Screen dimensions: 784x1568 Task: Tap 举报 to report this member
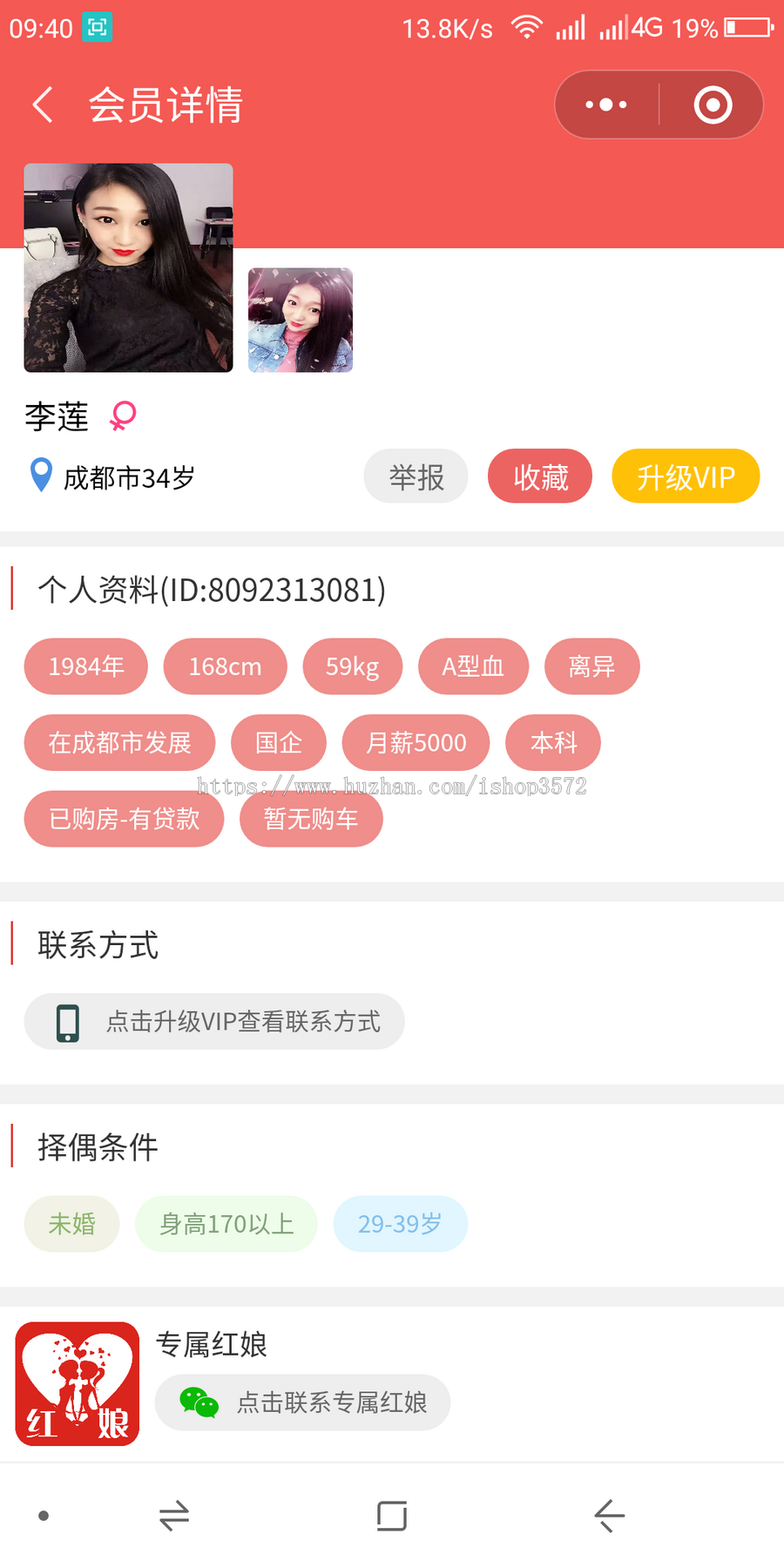416,476
